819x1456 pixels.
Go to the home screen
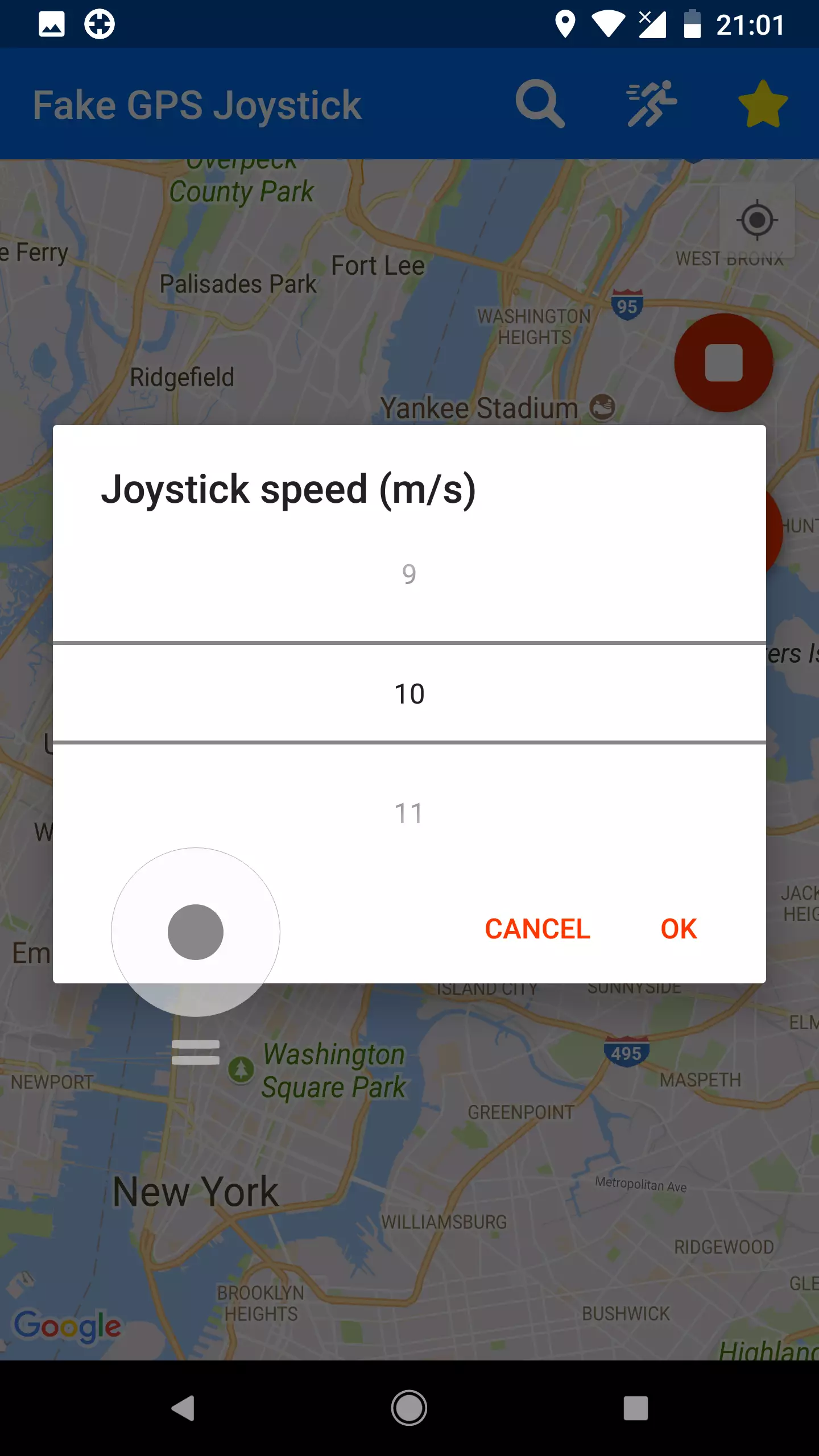409,1408
